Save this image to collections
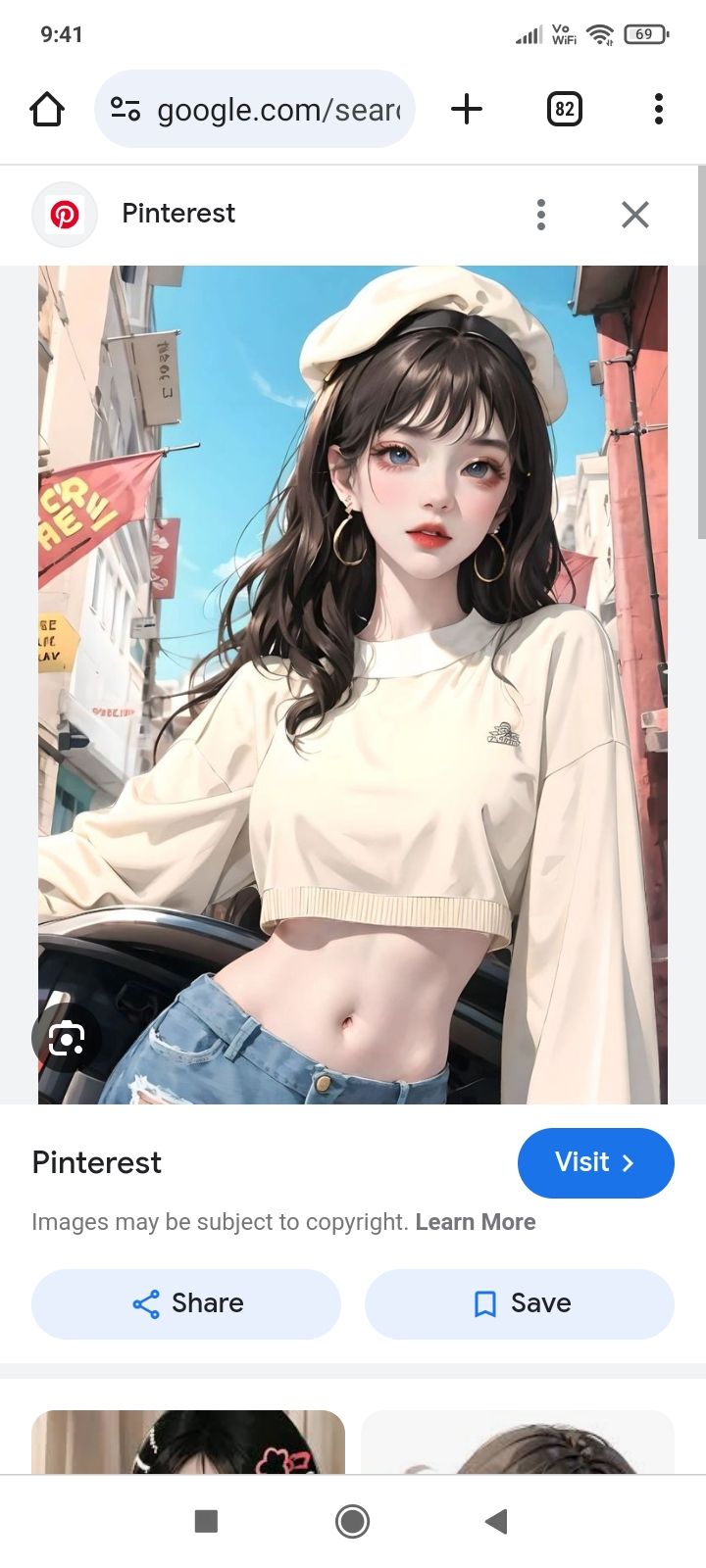Viewport: 706px width, 1568px height. click(x=520, y=1303)
